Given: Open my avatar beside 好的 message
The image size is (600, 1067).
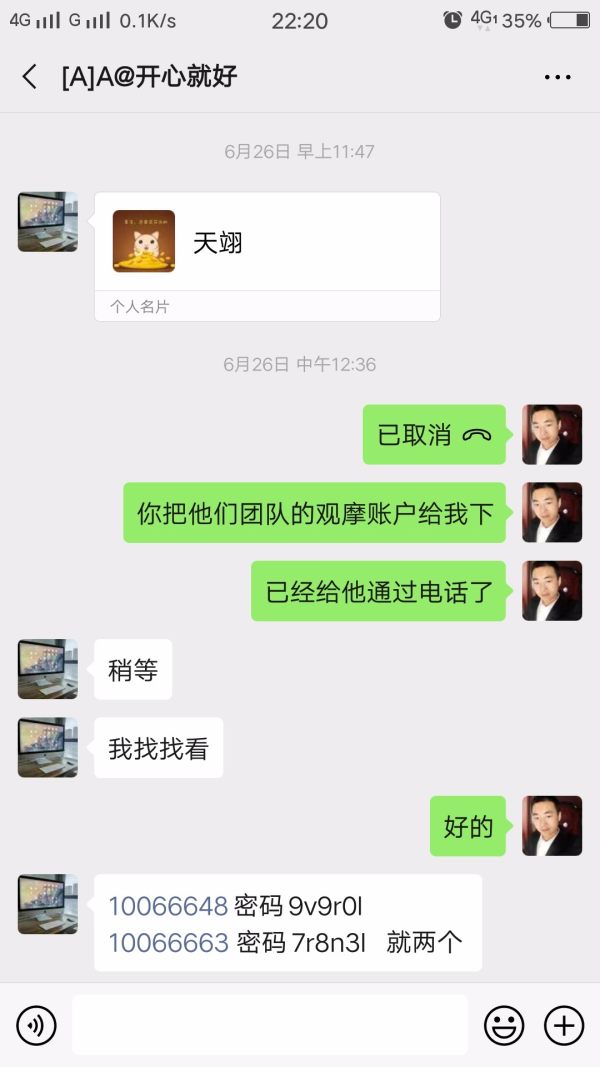Looking at the screenshot, I should 552,826.
